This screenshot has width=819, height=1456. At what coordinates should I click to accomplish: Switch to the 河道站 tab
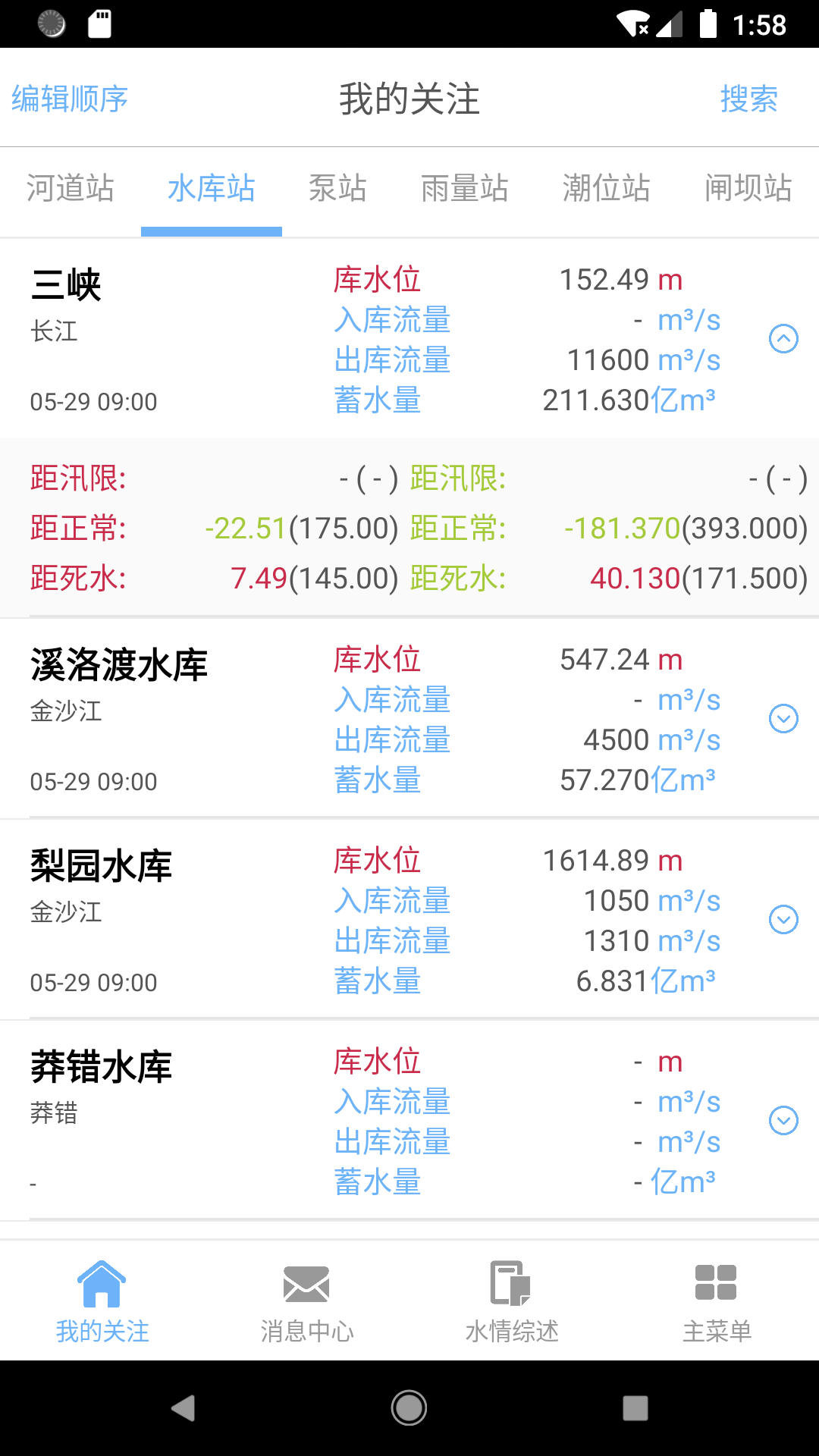pos(71,190)
